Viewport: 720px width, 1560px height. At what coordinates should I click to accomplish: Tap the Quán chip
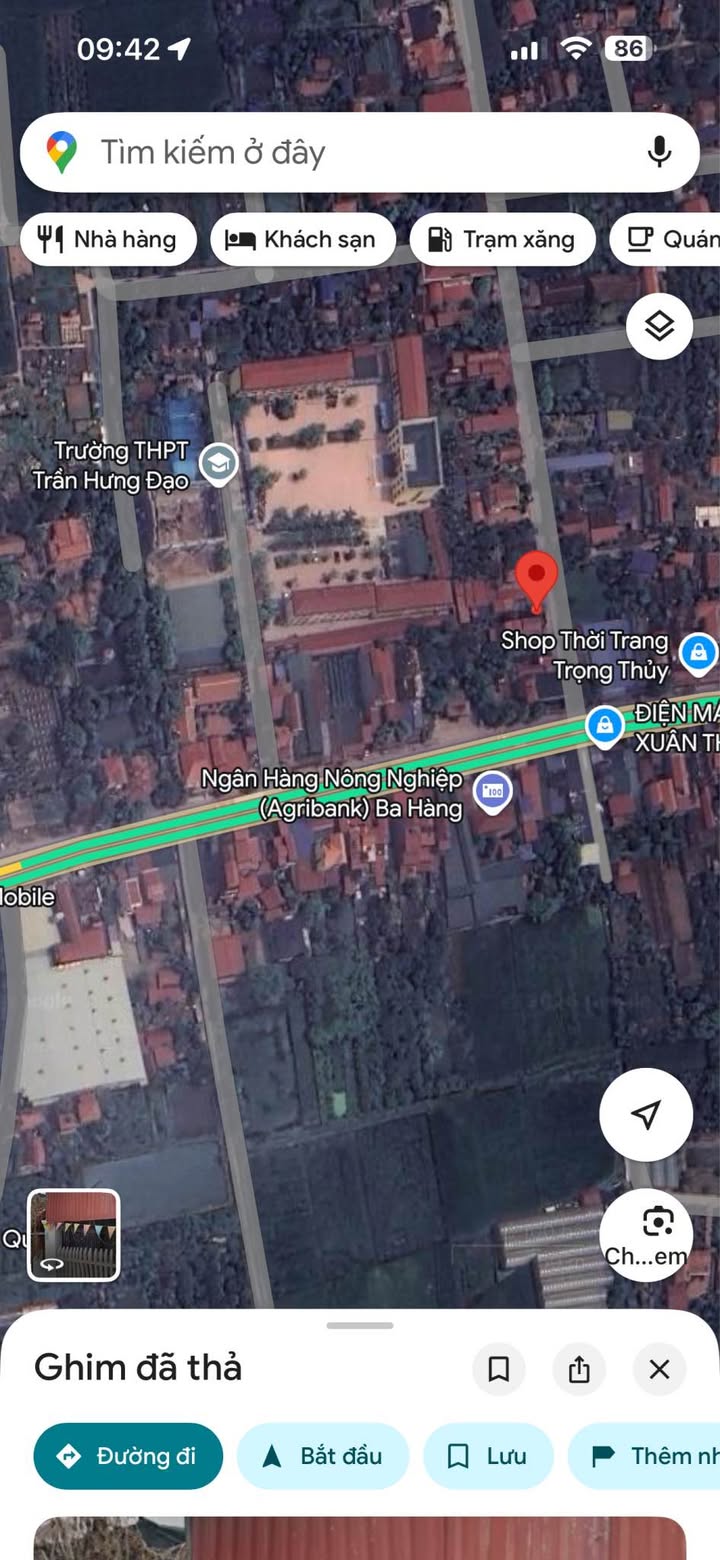[x=670, y=240]
